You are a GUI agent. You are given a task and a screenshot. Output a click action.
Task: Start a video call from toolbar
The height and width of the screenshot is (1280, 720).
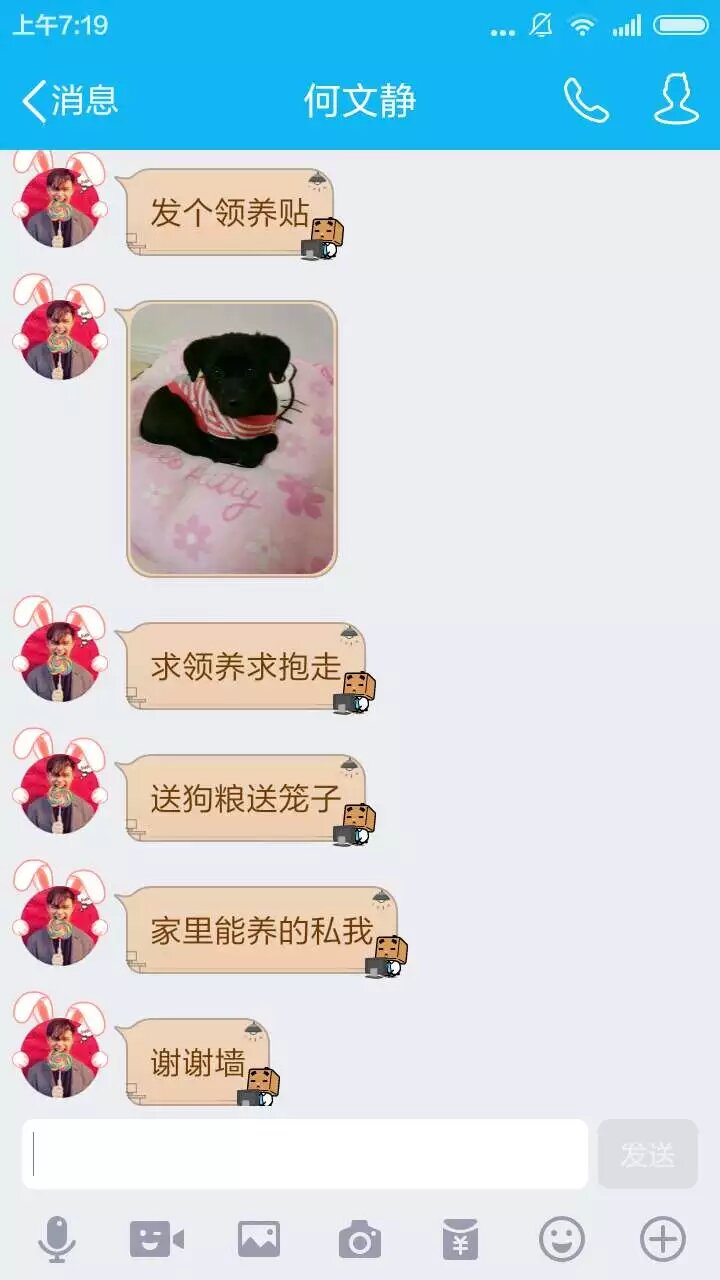click(157, 1240)
